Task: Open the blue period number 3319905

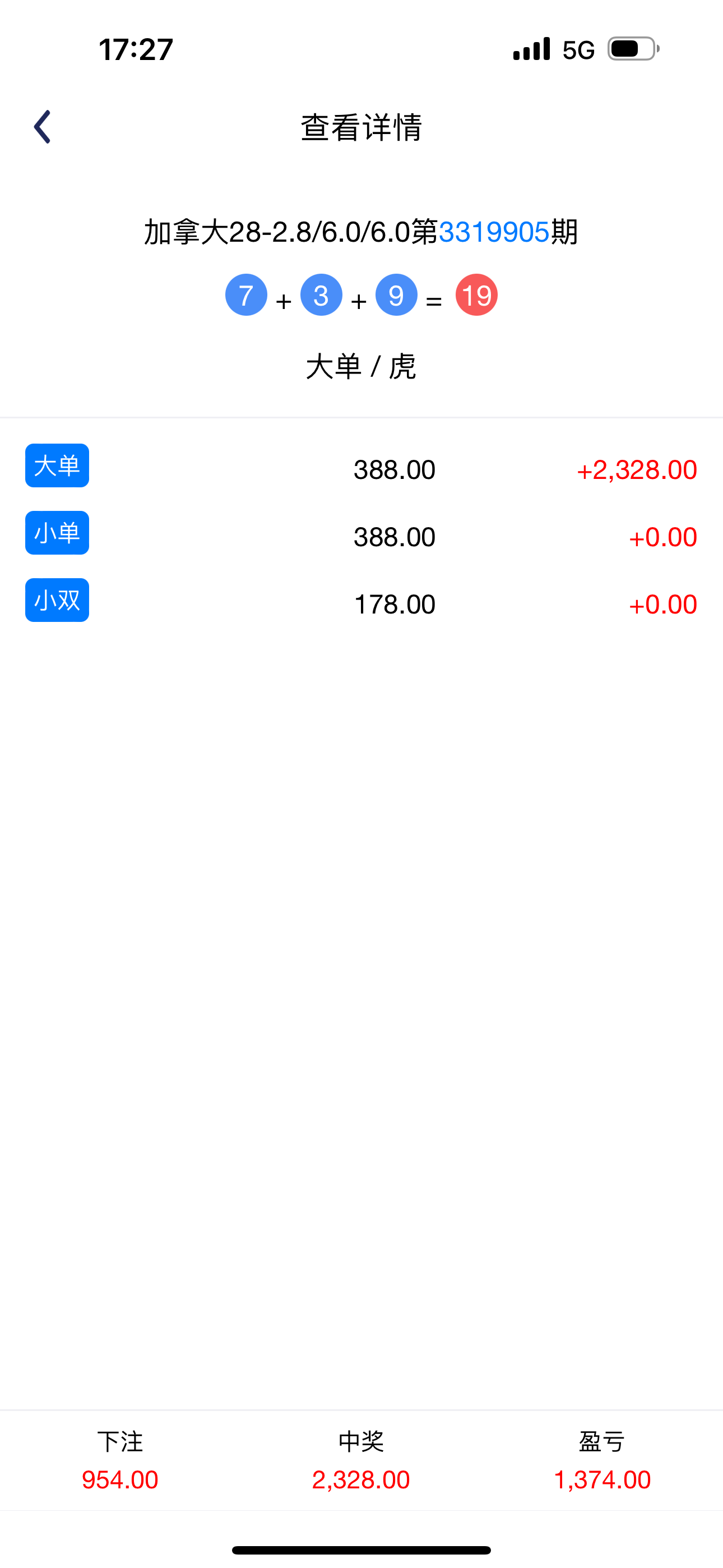Action: pos(494,232)
